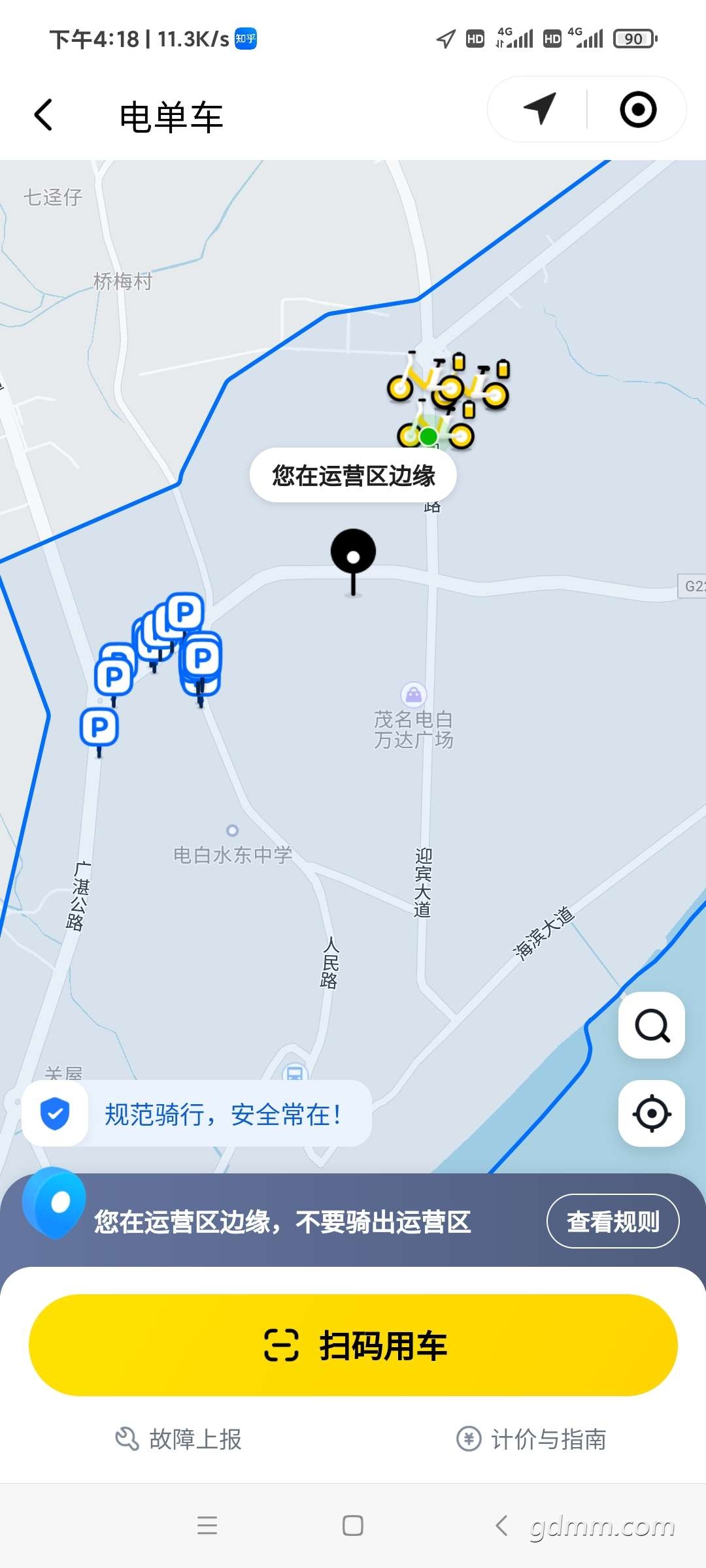This screenshot has height=1568, width=706.
Task: Open 故障上报 to report a fault
Action: coord(178,1439)
